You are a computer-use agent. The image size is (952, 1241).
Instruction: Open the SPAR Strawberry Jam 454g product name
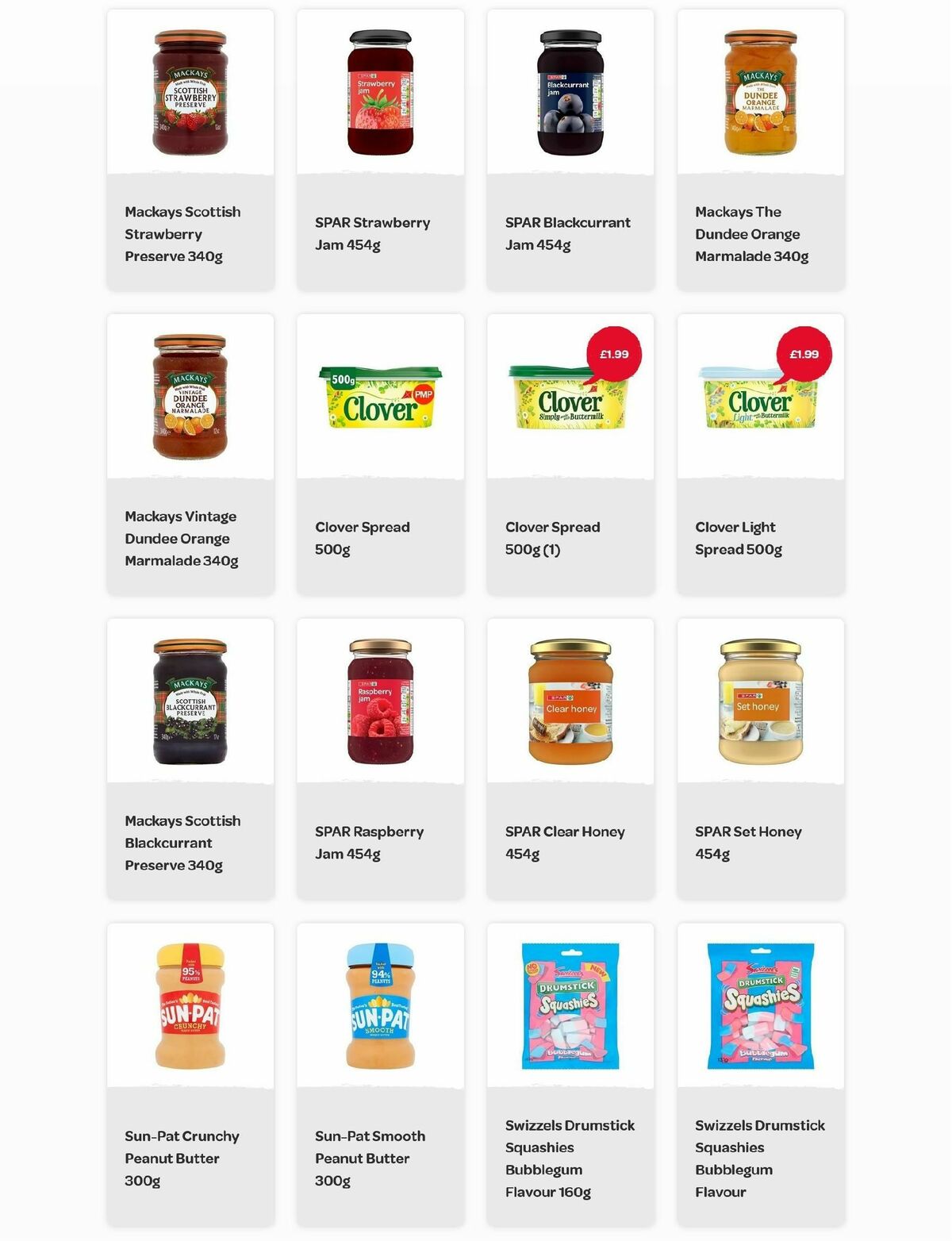click(x=373, y=233)
